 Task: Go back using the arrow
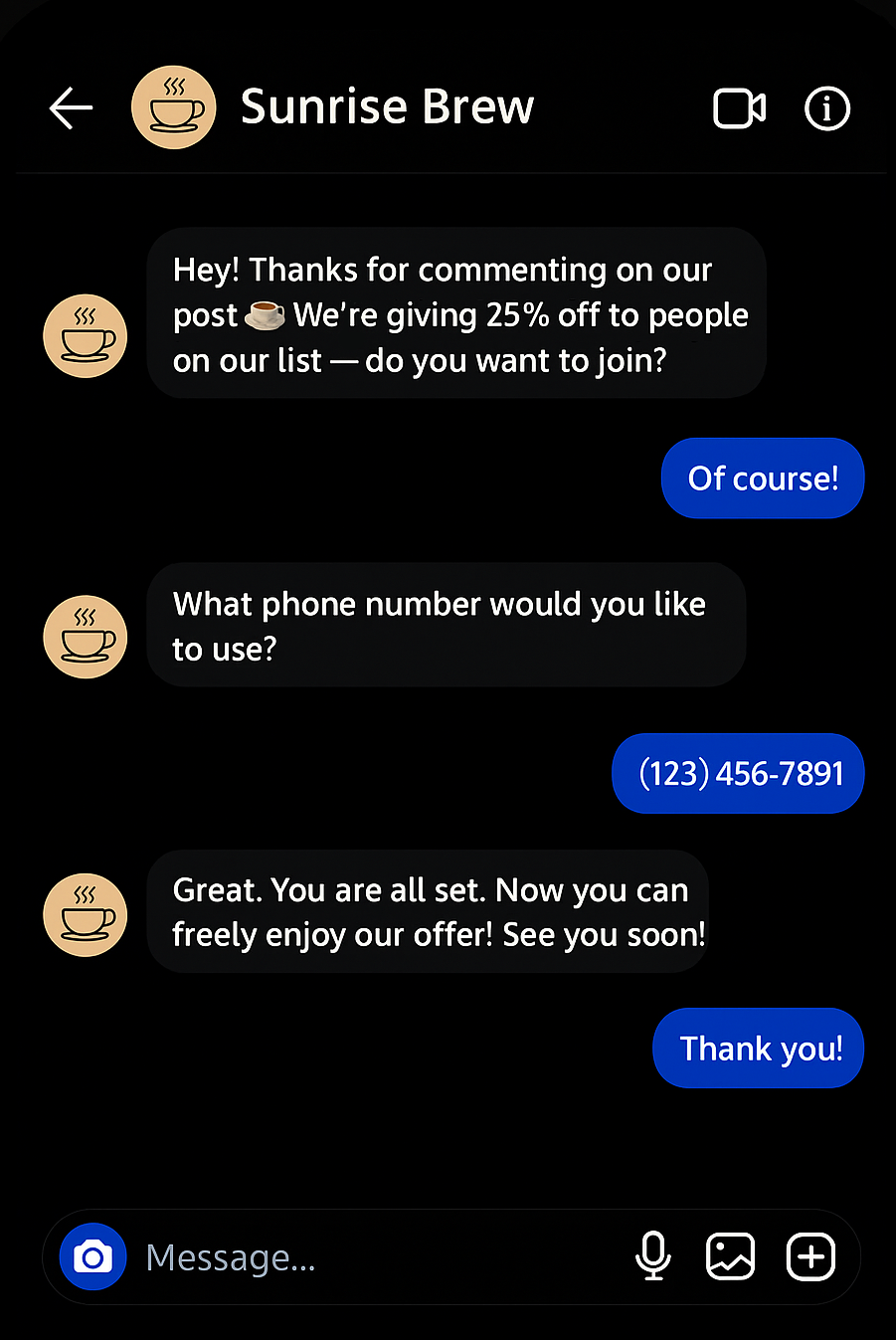[x=71, y=107]
